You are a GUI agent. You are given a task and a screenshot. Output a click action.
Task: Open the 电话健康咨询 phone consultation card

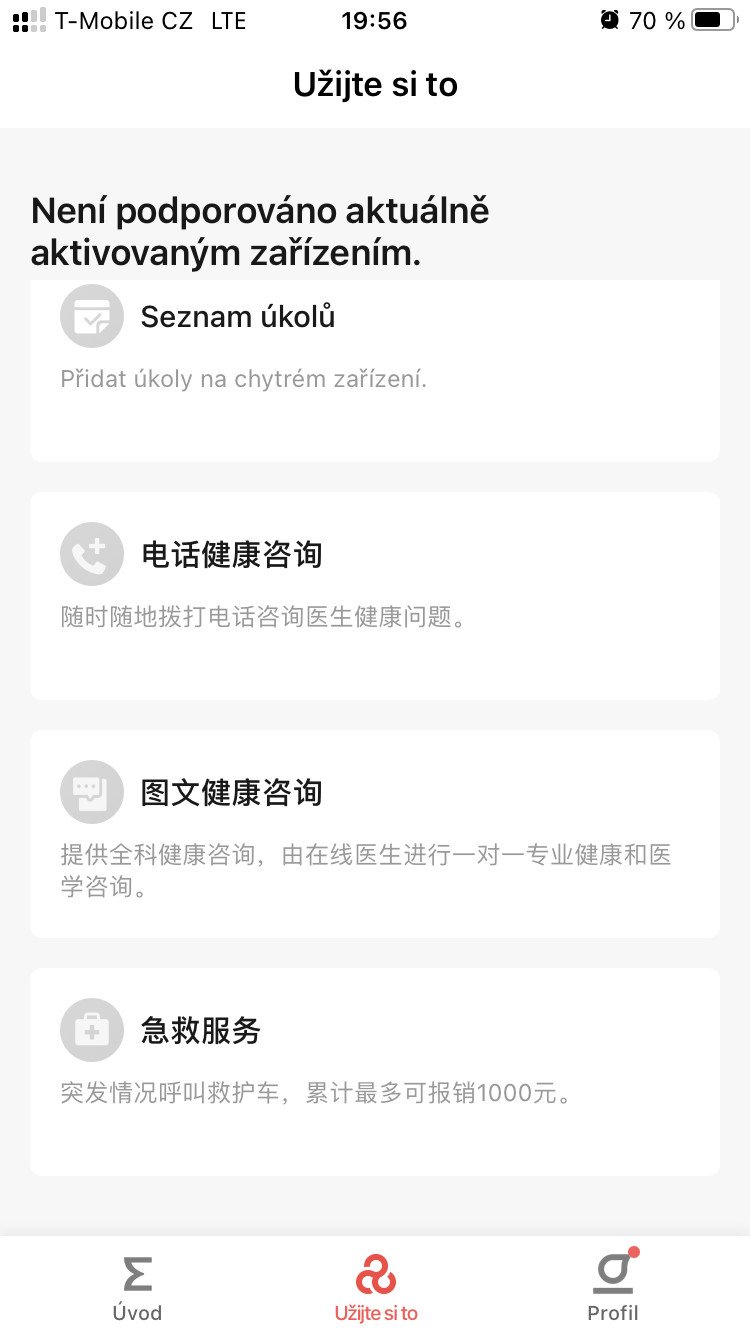tap(375, 596)
